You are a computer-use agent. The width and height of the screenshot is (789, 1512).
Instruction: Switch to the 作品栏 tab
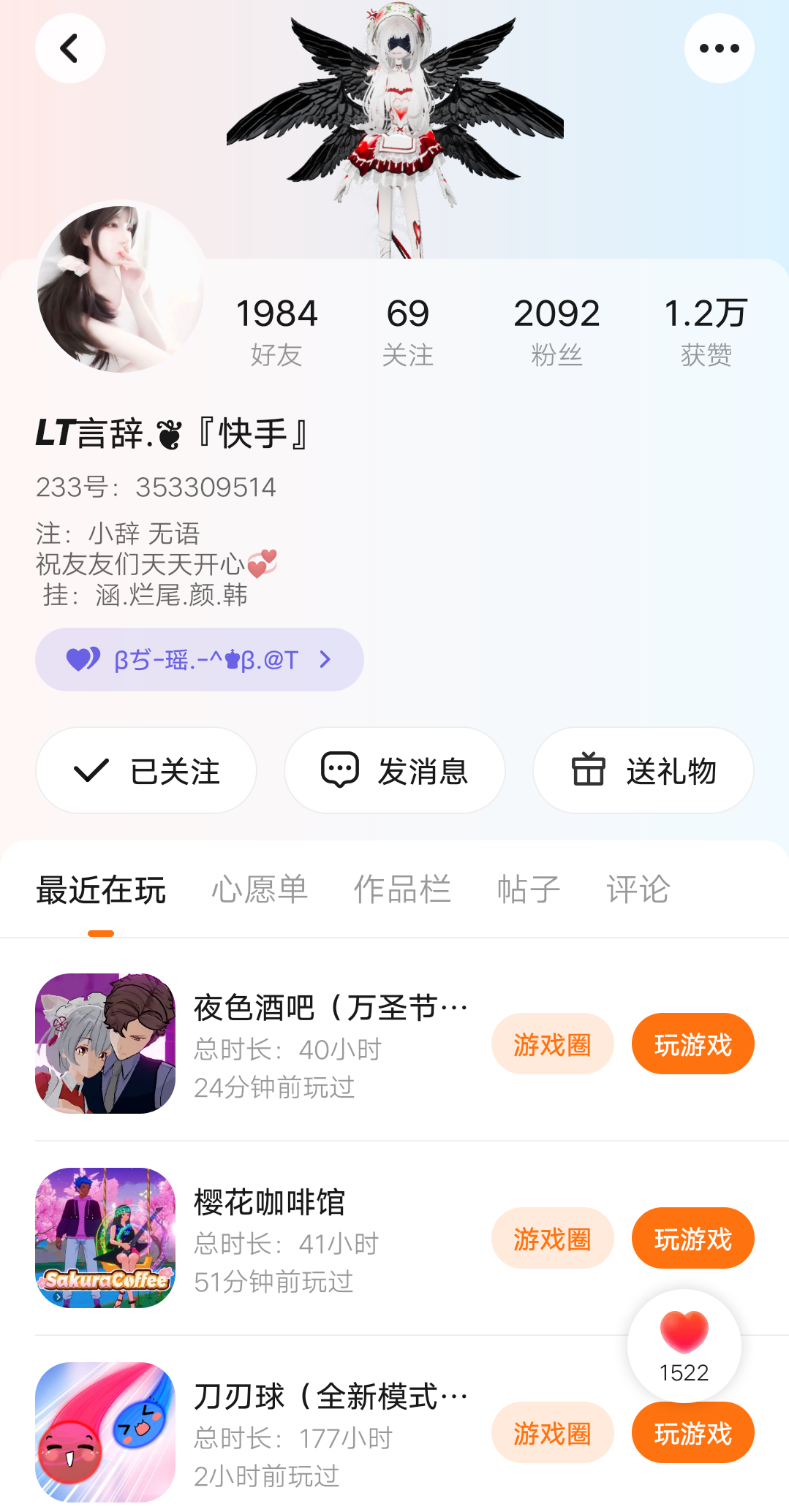coord(402,890)
